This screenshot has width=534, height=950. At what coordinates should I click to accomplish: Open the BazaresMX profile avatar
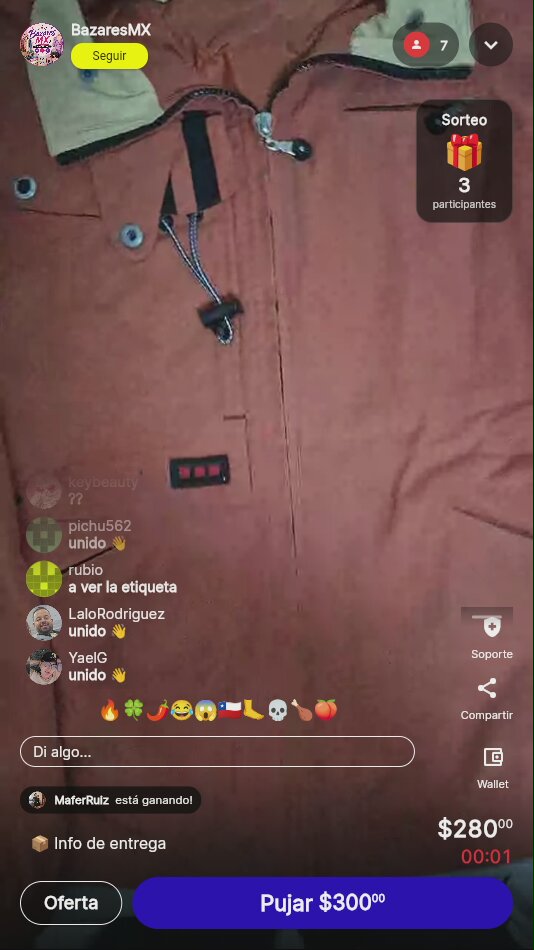point(42,44)
